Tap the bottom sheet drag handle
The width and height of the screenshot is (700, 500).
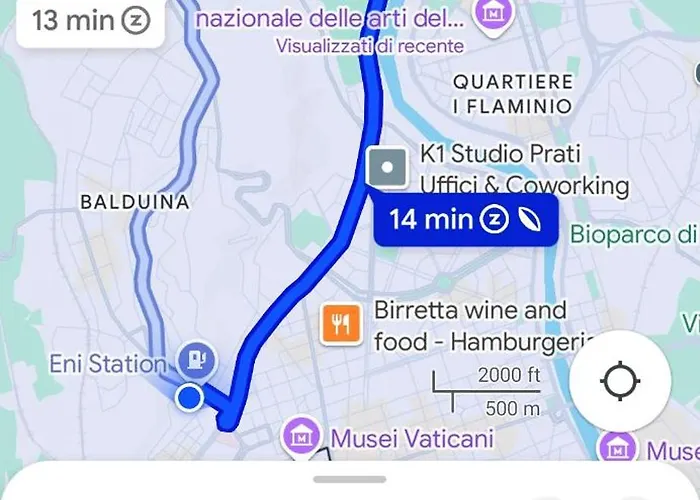point(349,479)
